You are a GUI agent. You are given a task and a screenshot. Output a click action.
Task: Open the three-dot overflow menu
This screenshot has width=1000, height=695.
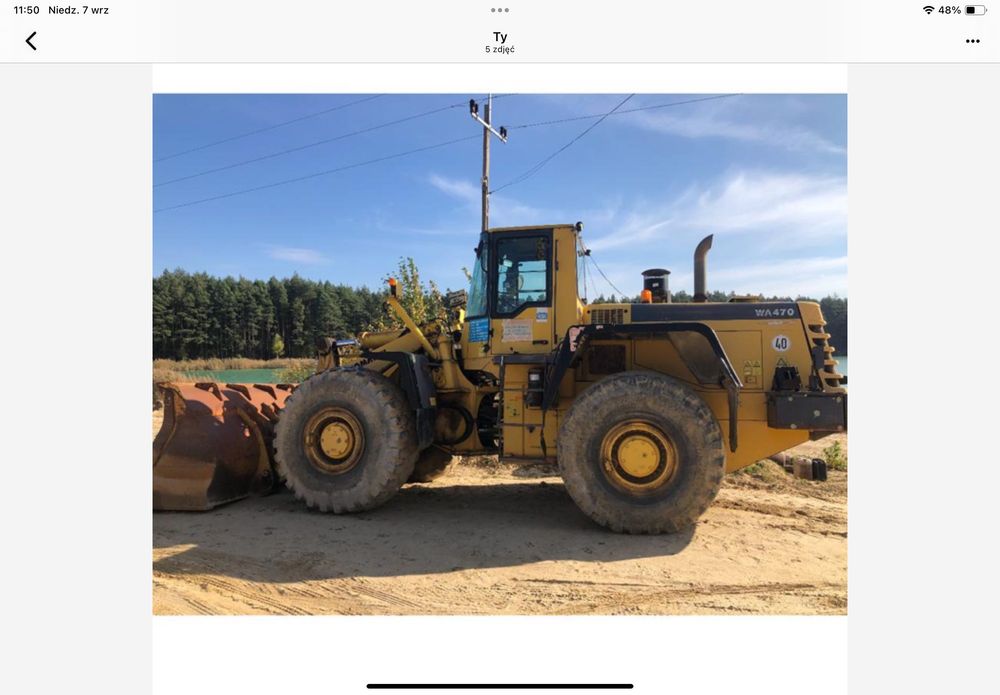(972, 41)
